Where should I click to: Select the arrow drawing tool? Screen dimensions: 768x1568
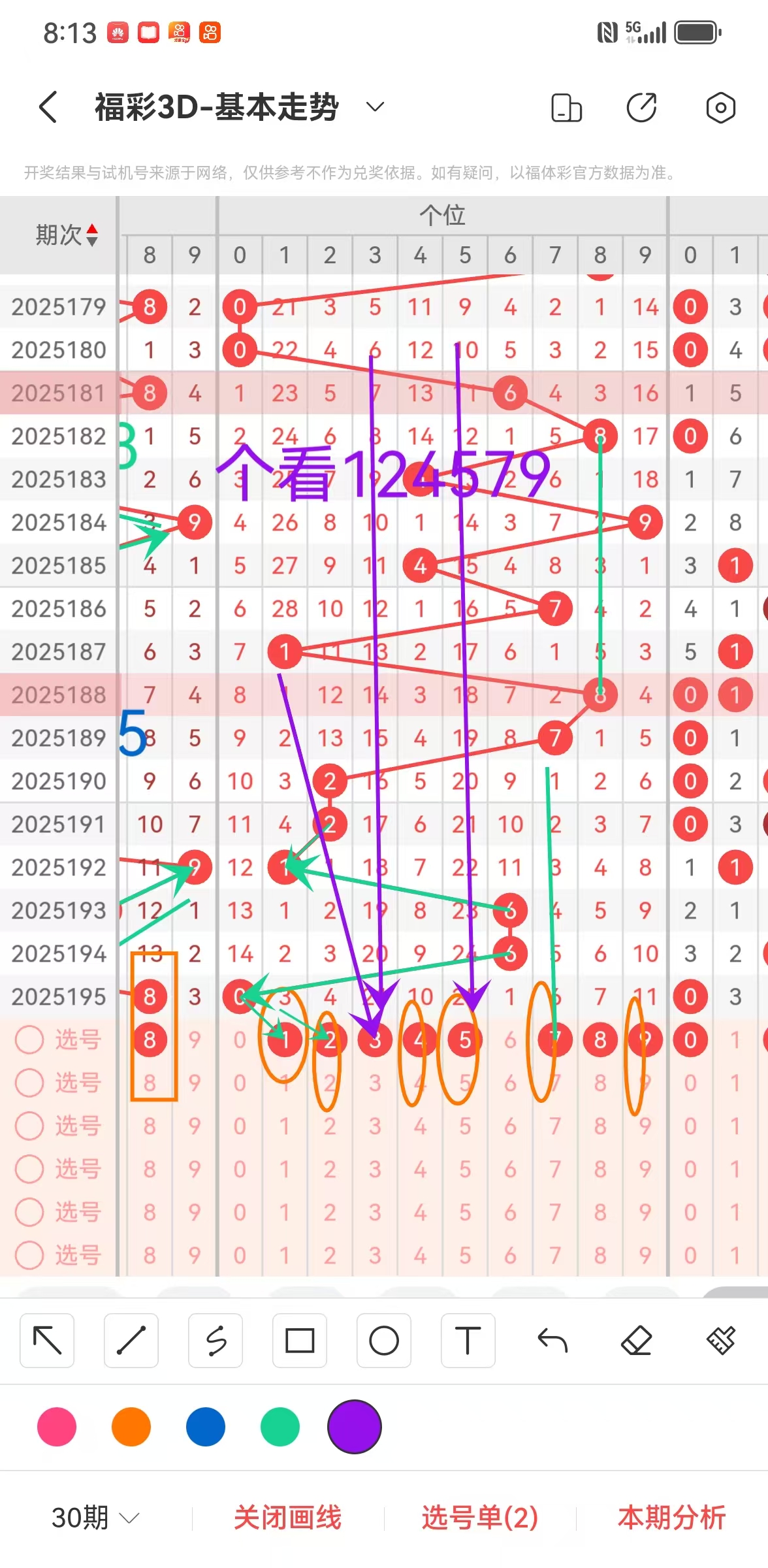[x=47, y=1341]
